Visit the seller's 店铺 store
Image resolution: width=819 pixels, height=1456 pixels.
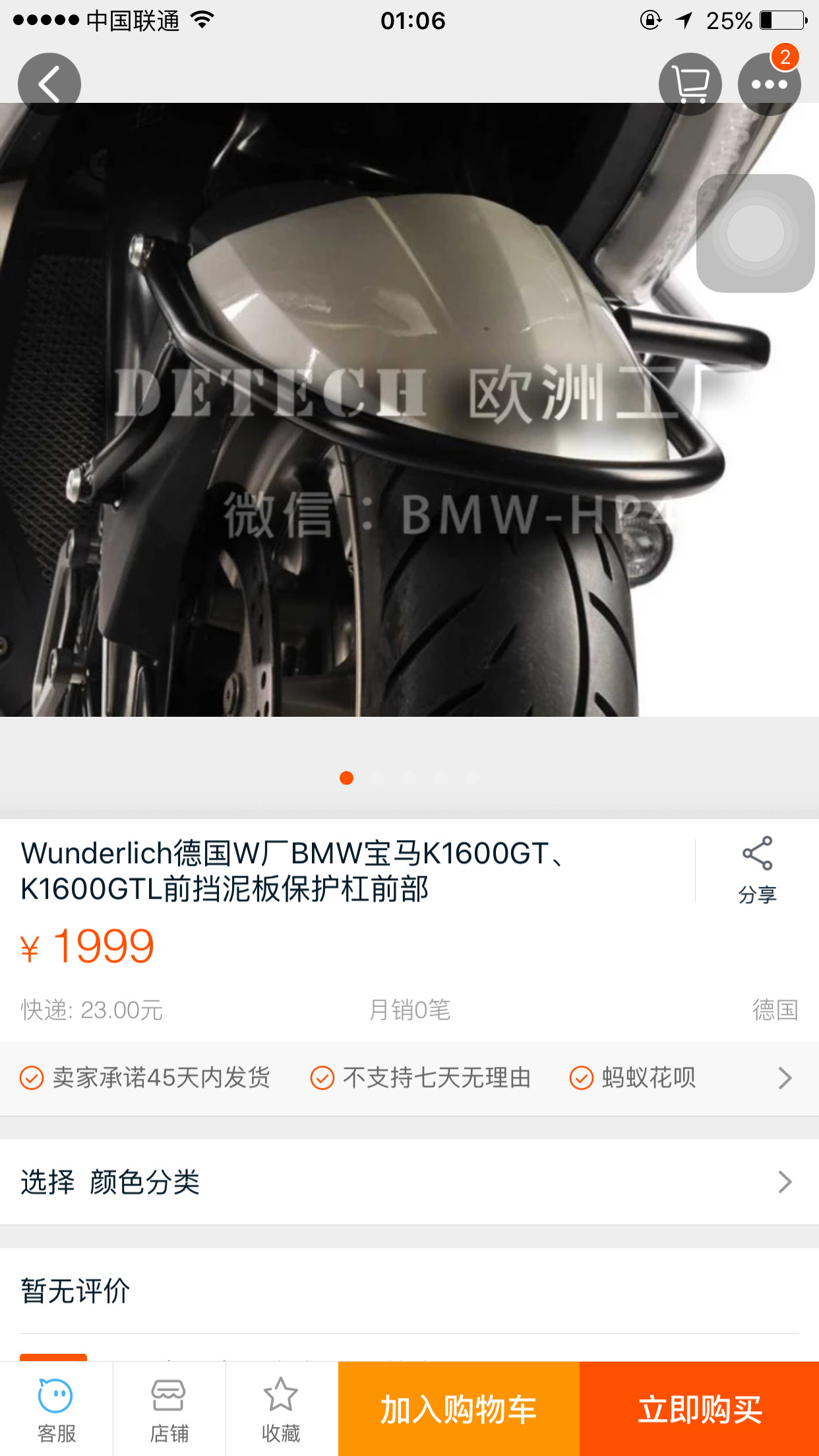(x=169, y=1410)
